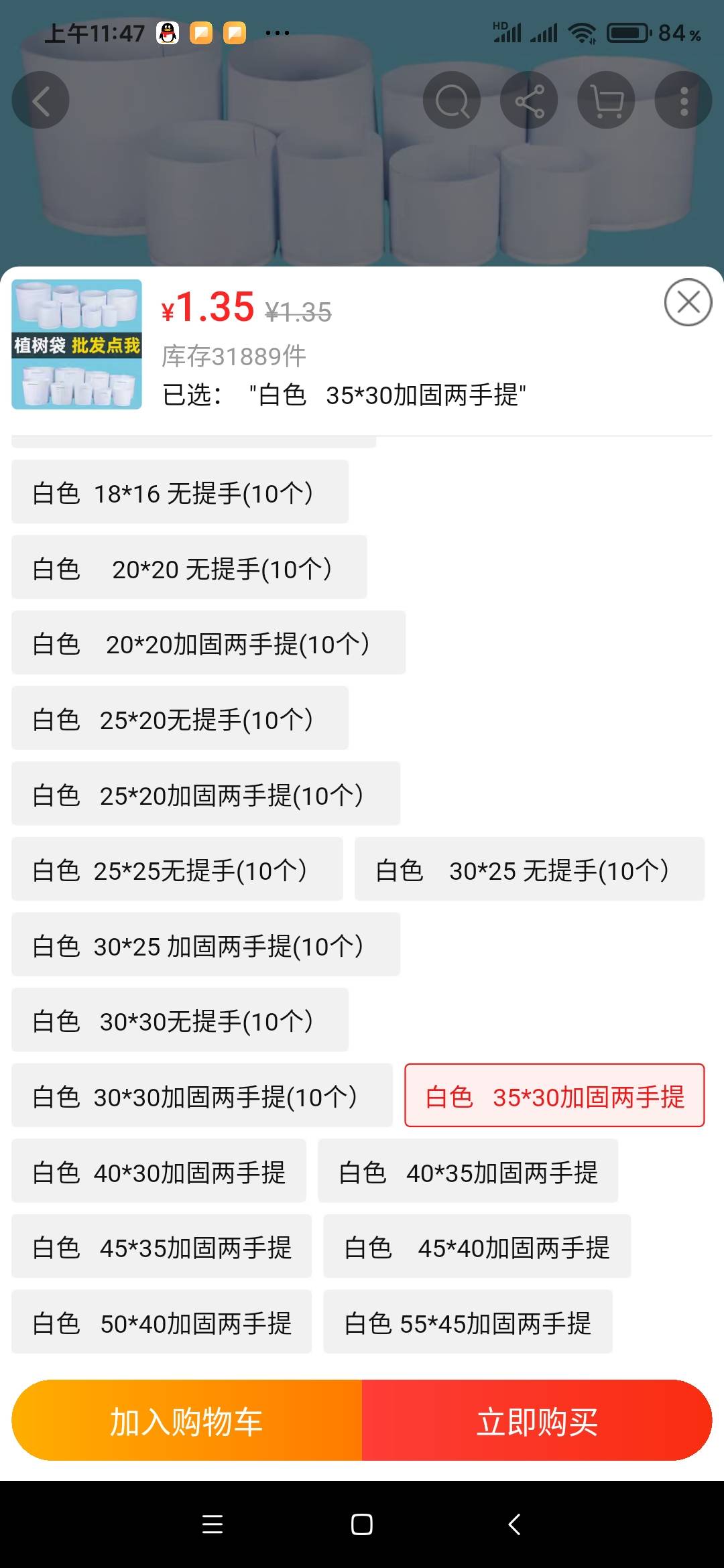This screenshot has width=724, height=1568.
Task: Select 白色 18*16 无提手(10个) option
Action: click(x=180, y=492)
